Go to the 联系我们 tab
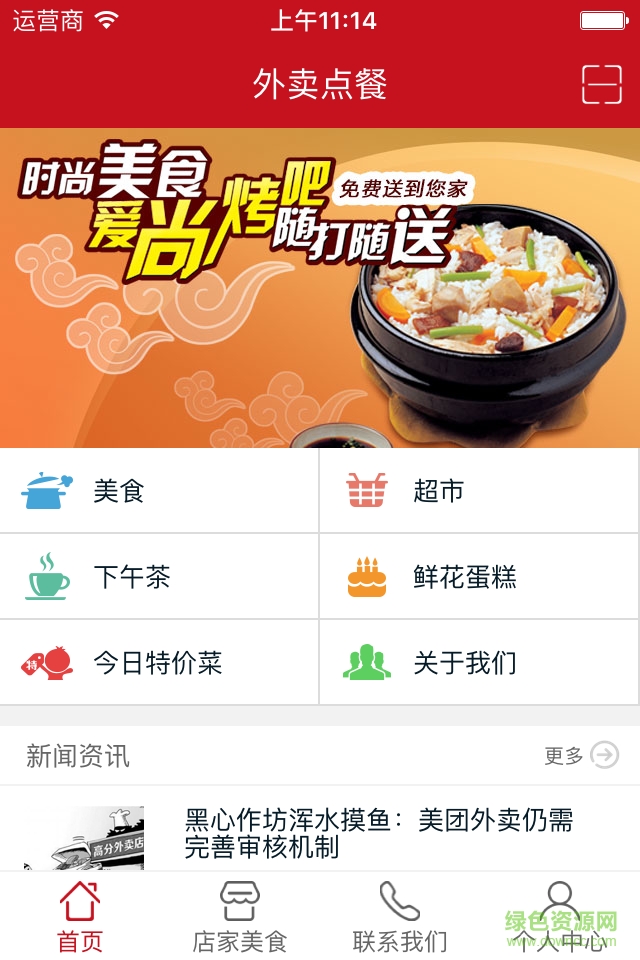This screenshot has width=640, height=960. [x=400, y=916]
